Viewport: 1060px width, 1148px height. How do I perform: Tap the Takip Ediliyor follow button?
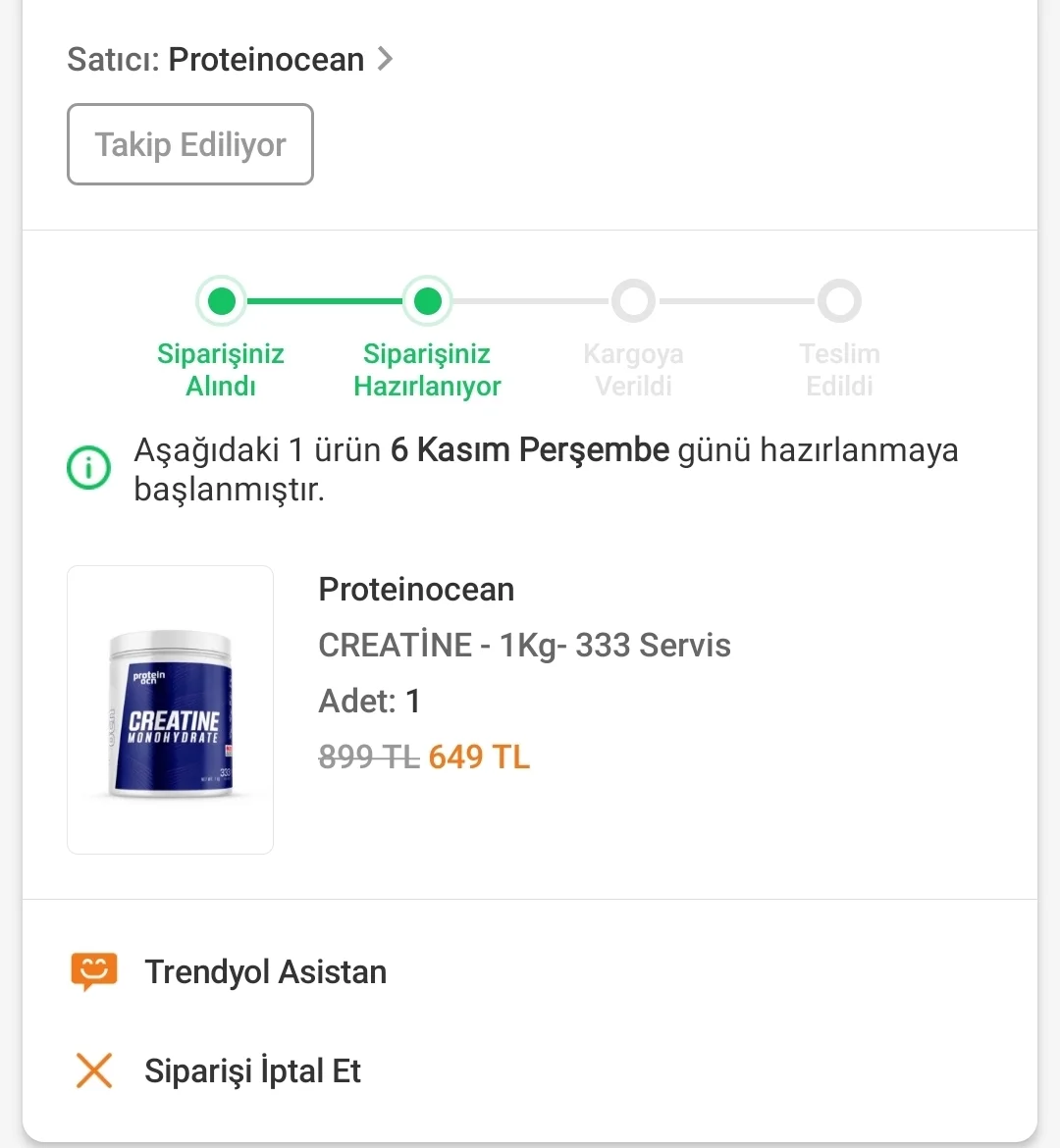190,145
